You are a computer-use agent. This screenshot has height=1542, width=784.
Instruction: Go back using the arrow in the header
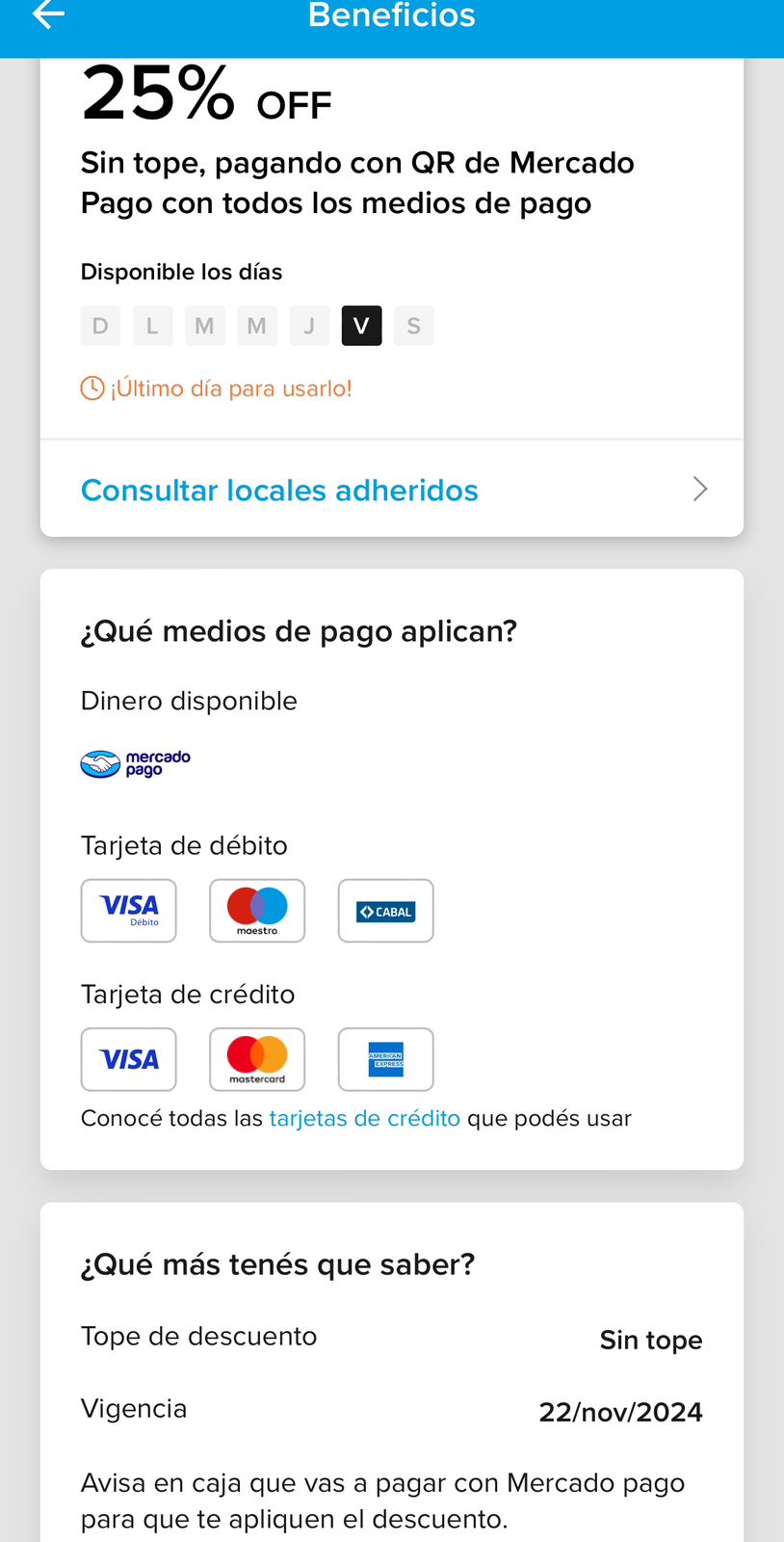48,15
